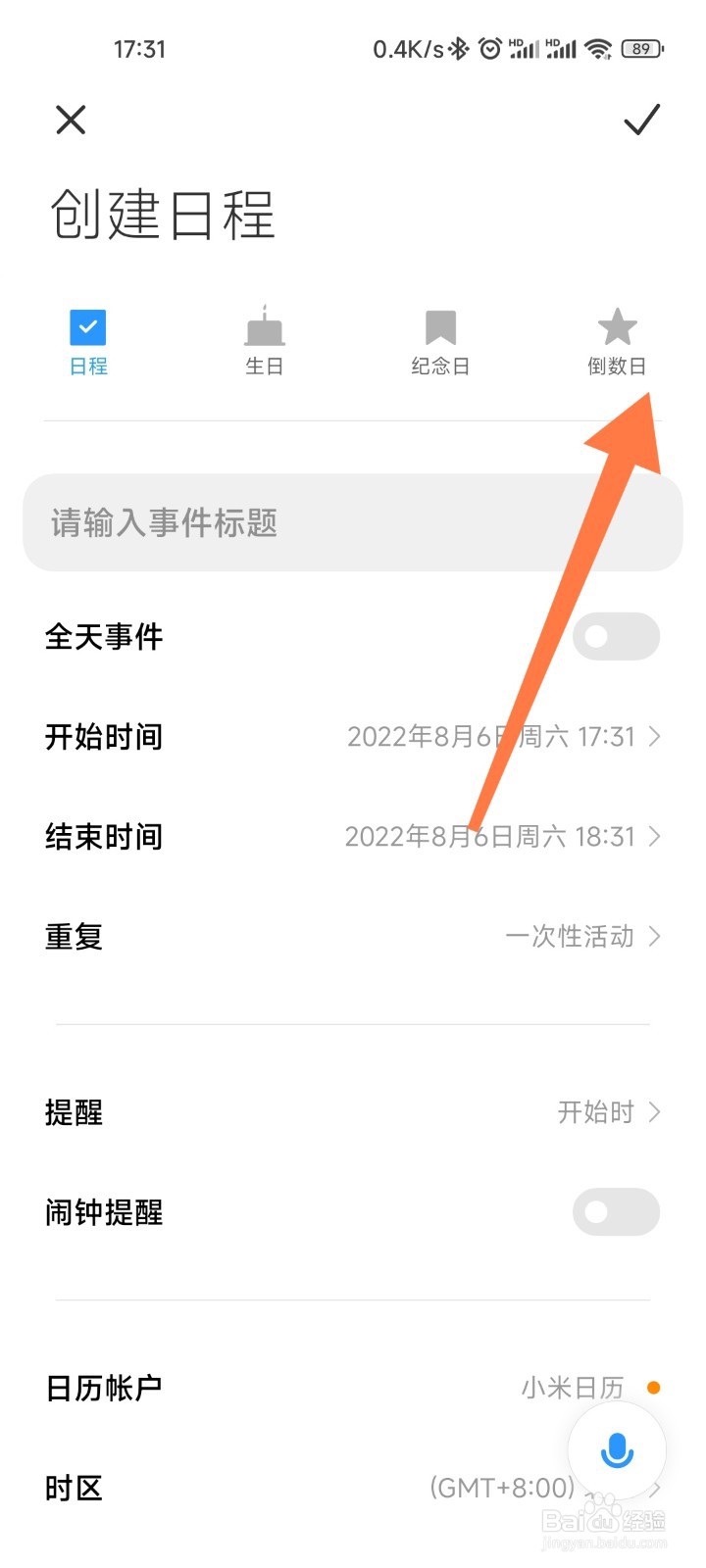Select the 日程 event type icon
Viewport: 706px width, 1568px height.
[x=87, y=327]
